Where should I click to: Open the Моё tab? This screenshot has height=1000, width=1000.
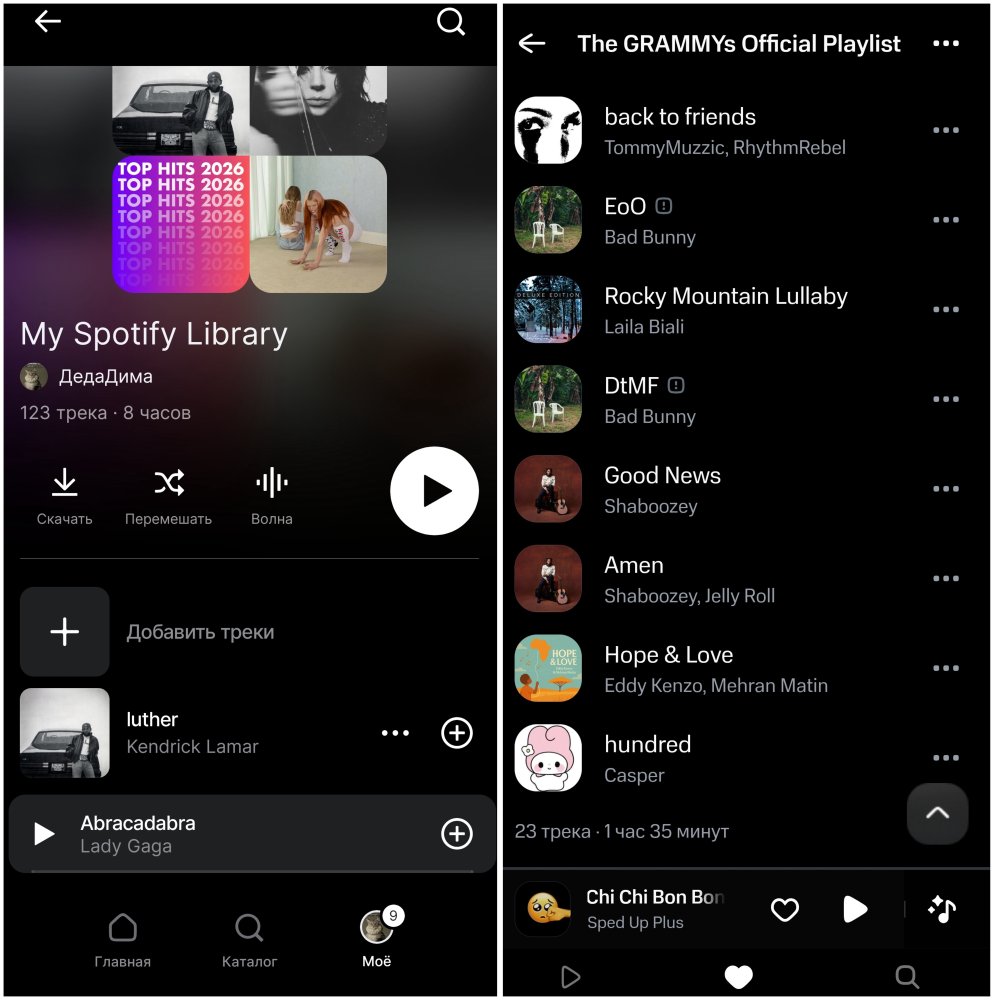pos(377,941)
